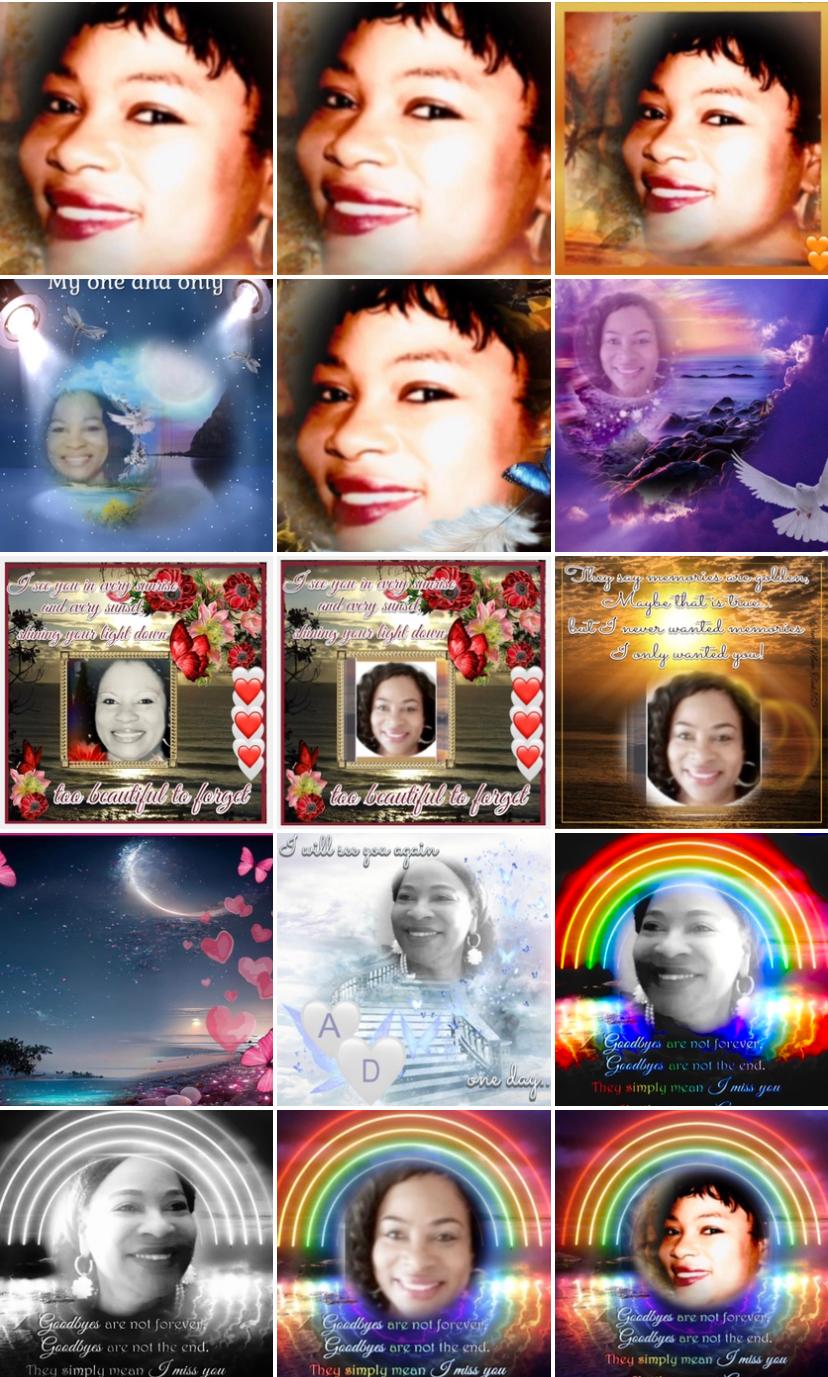The width and height of the screenshot is (828, 1377).
Task: Open the golden 'memories are golden' picture
Action: click(691, 692)
